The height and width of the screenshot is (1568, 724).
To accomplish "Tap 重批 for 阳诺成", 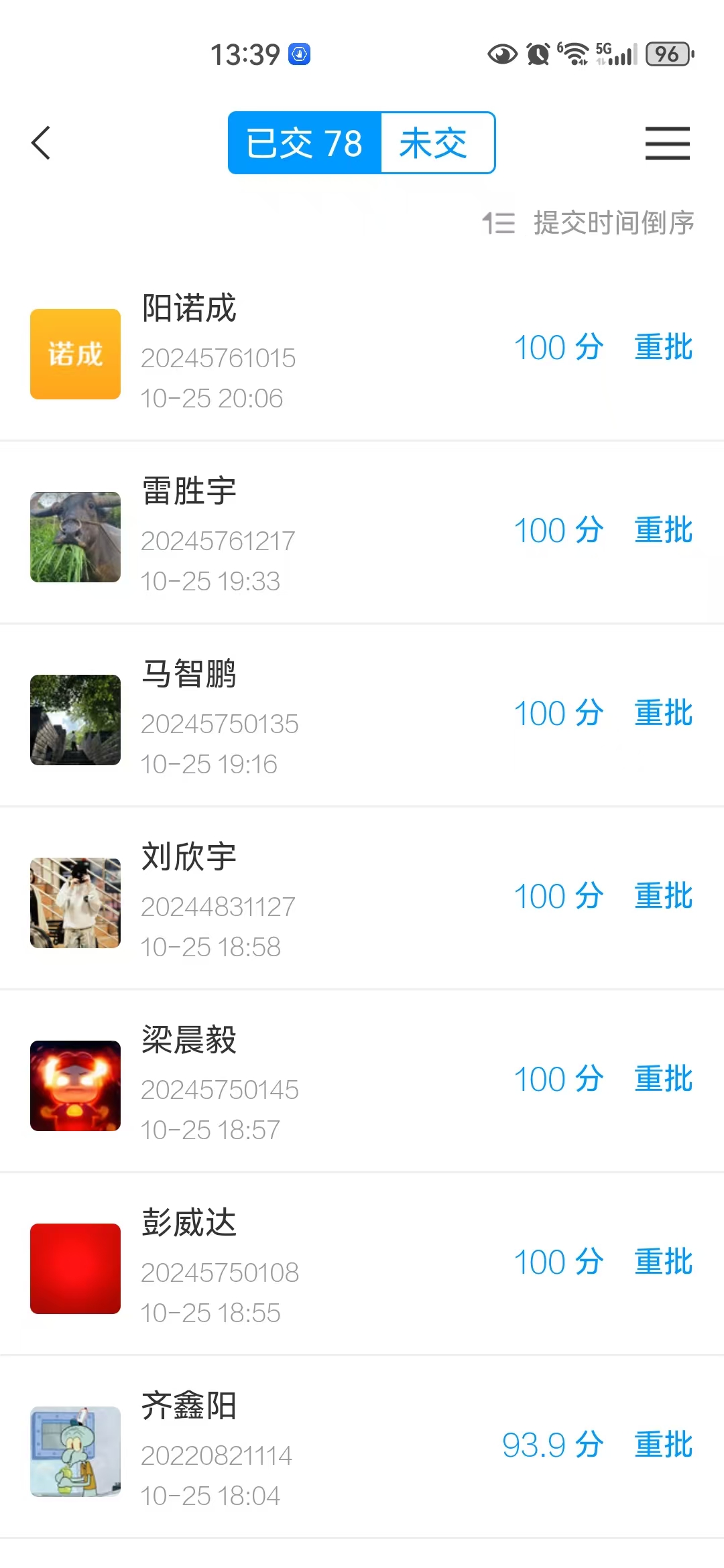I will pos(663,348).
